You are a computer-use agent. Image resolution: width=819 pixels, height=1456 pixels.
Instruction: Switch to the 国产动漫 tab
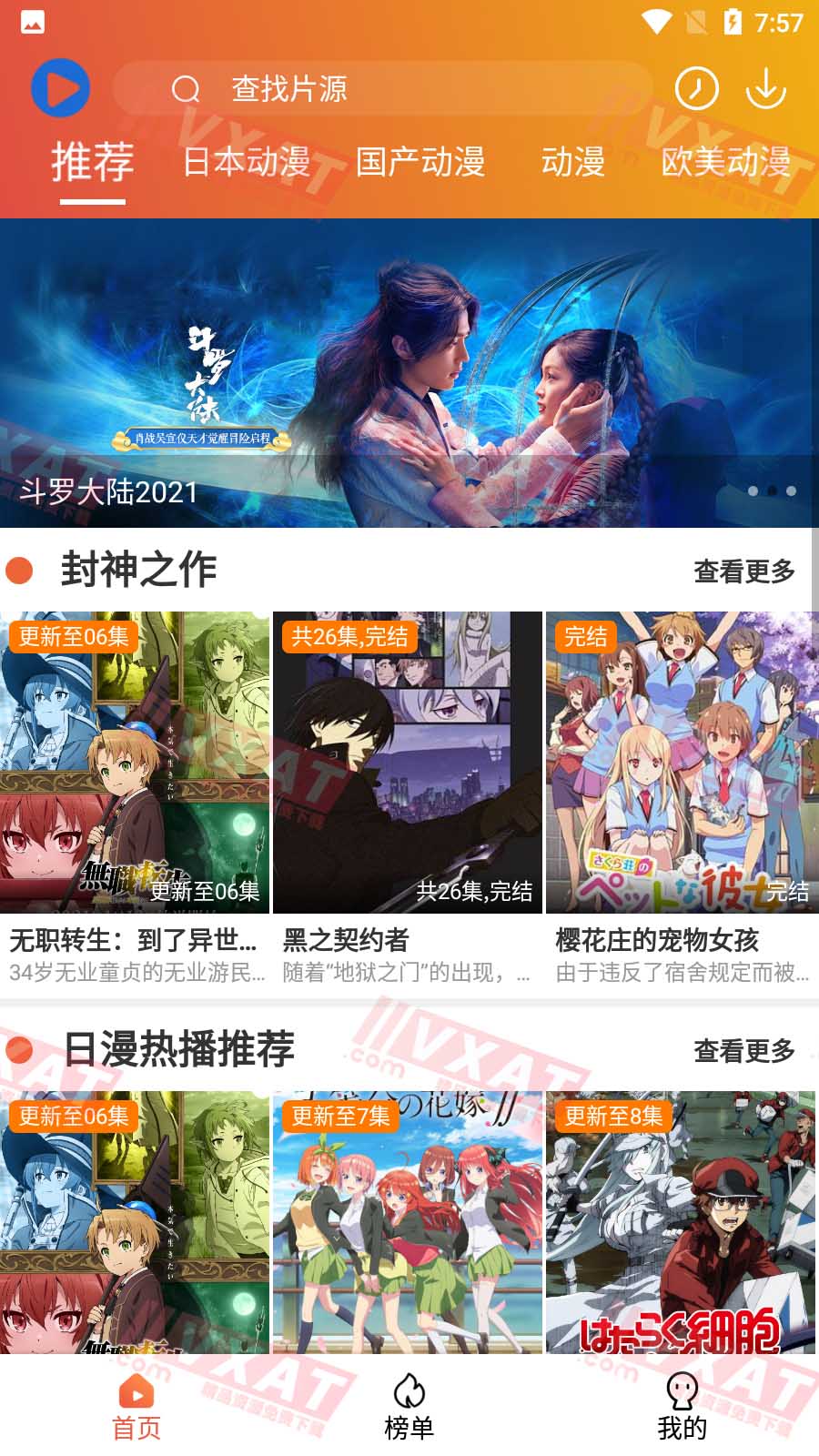[420, 164]
